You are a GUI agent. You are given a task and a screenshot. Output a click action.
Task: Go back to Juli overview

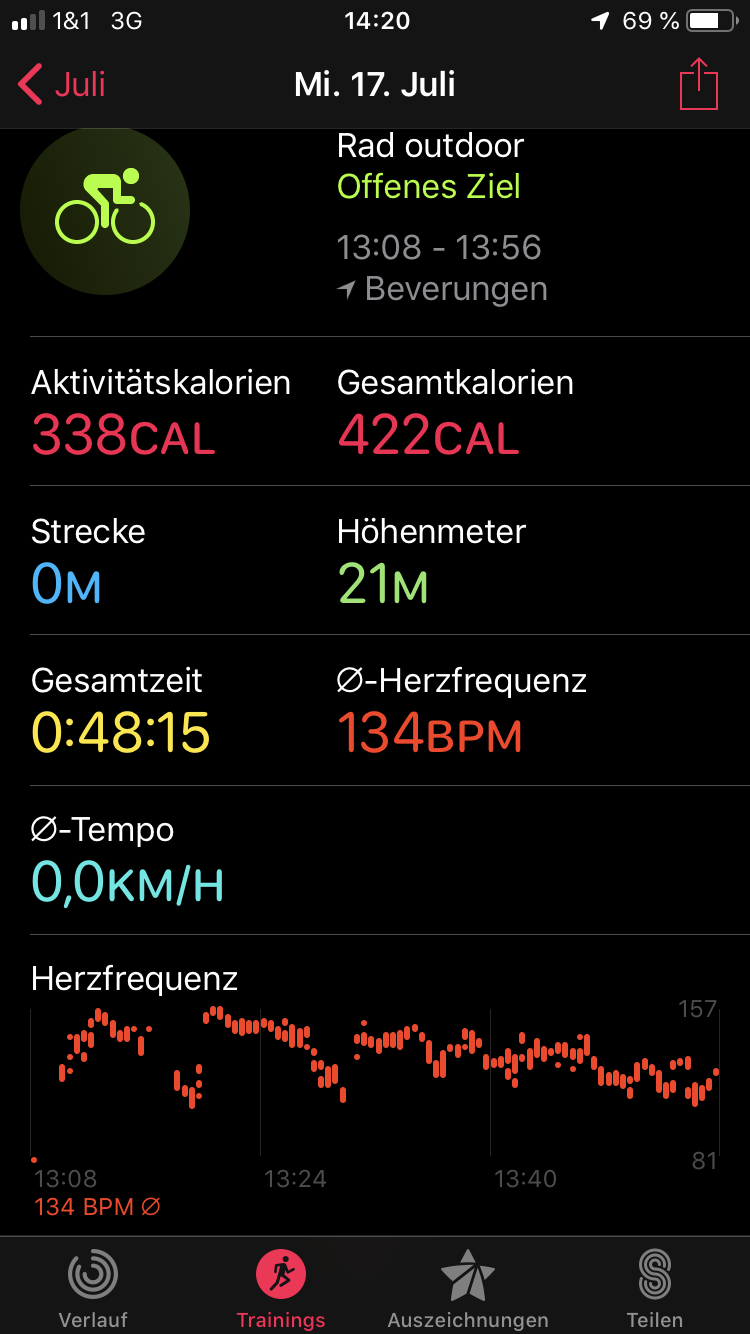point(62,85)
